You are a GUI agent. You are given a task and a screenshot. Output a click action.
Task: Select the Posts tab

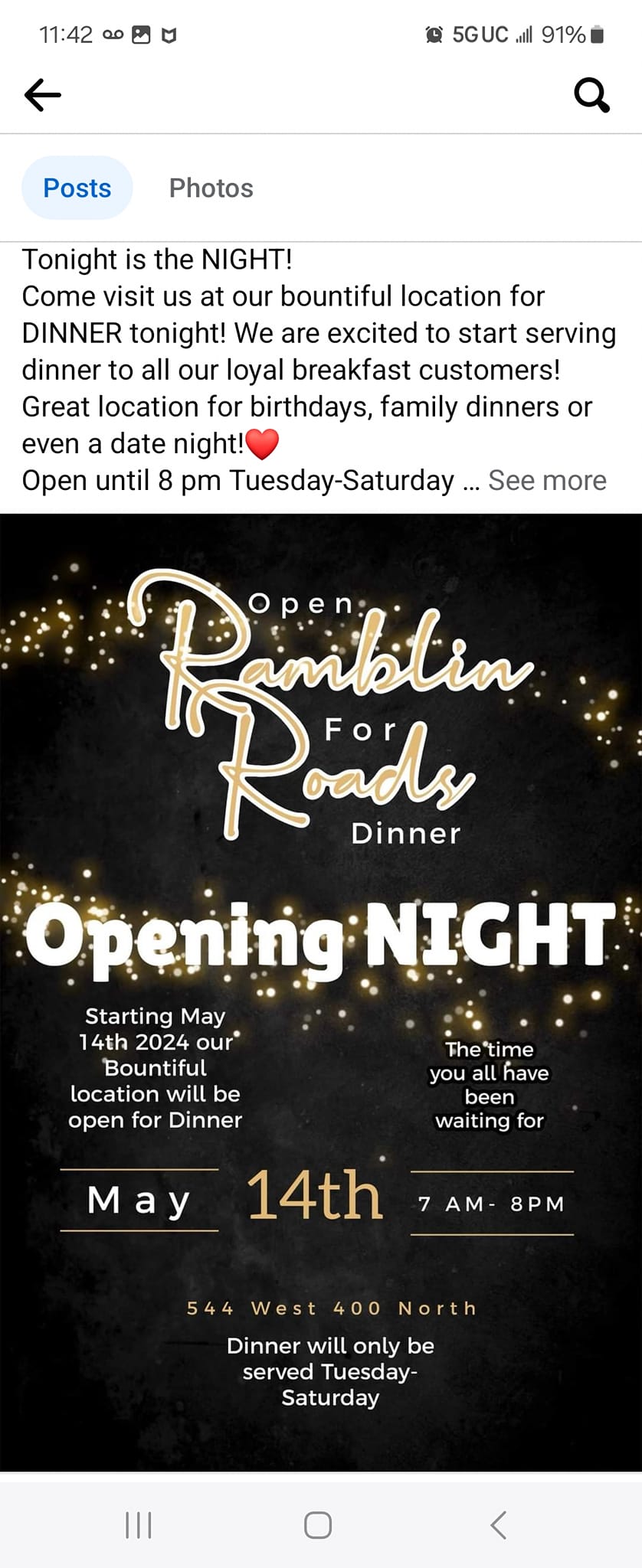point(77,188)
